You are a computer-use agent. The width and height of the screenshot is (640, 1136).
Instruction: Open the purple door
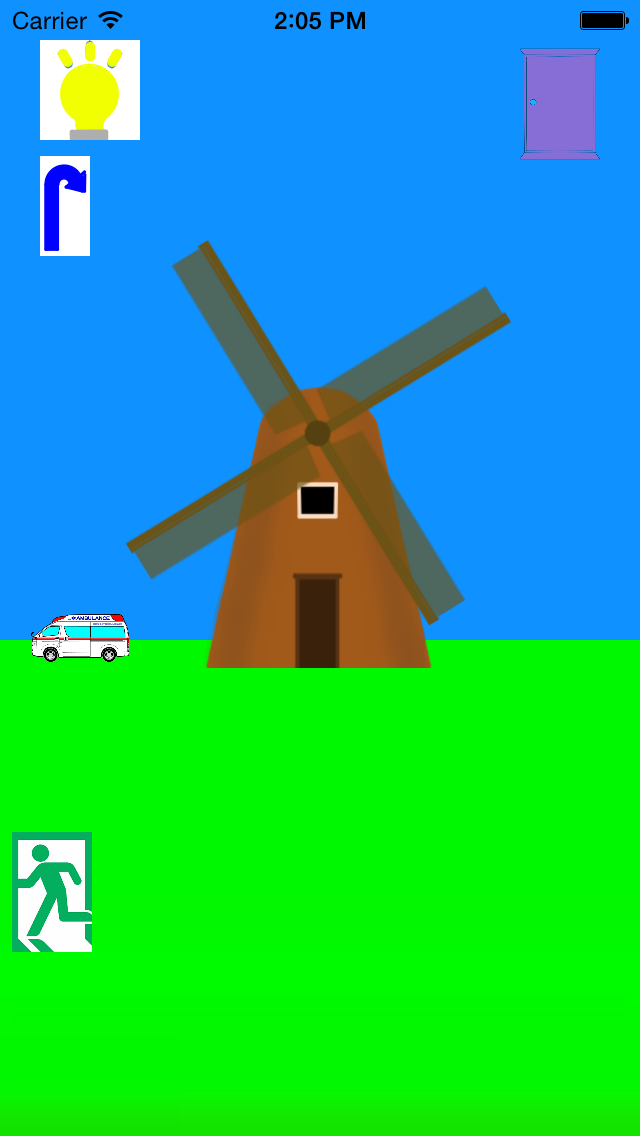(x=560, y=104)
